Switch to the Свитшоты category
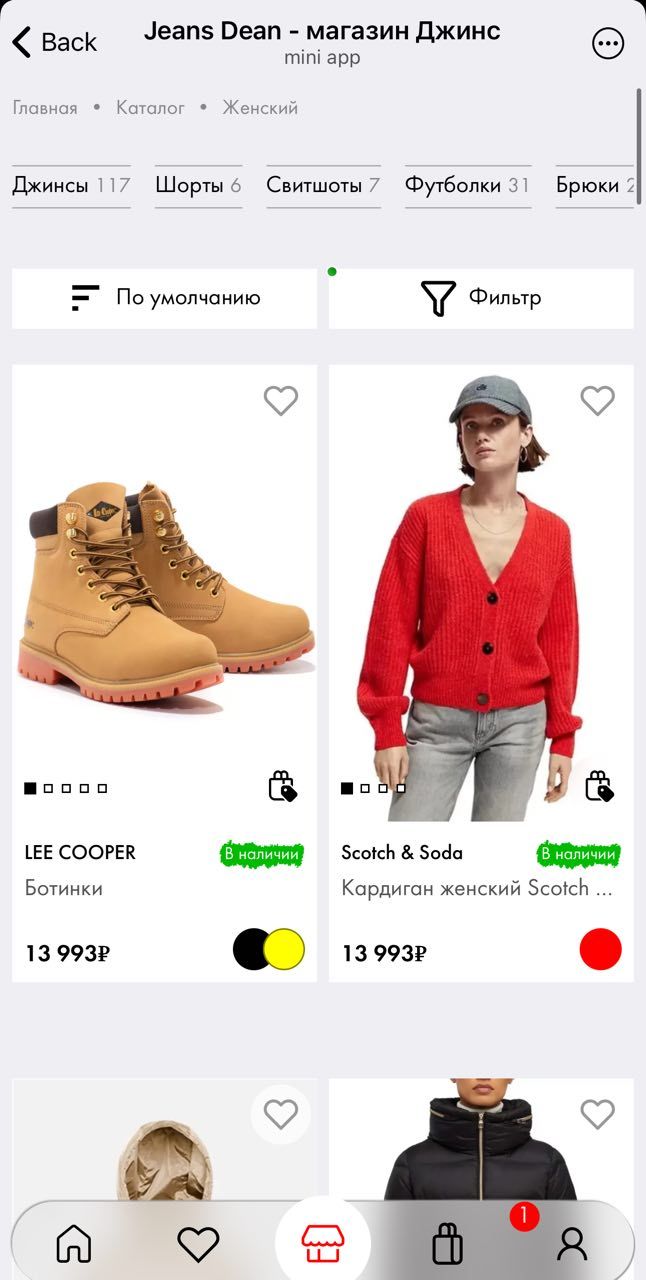646x1280 pixels. click(x=323, y=185)
